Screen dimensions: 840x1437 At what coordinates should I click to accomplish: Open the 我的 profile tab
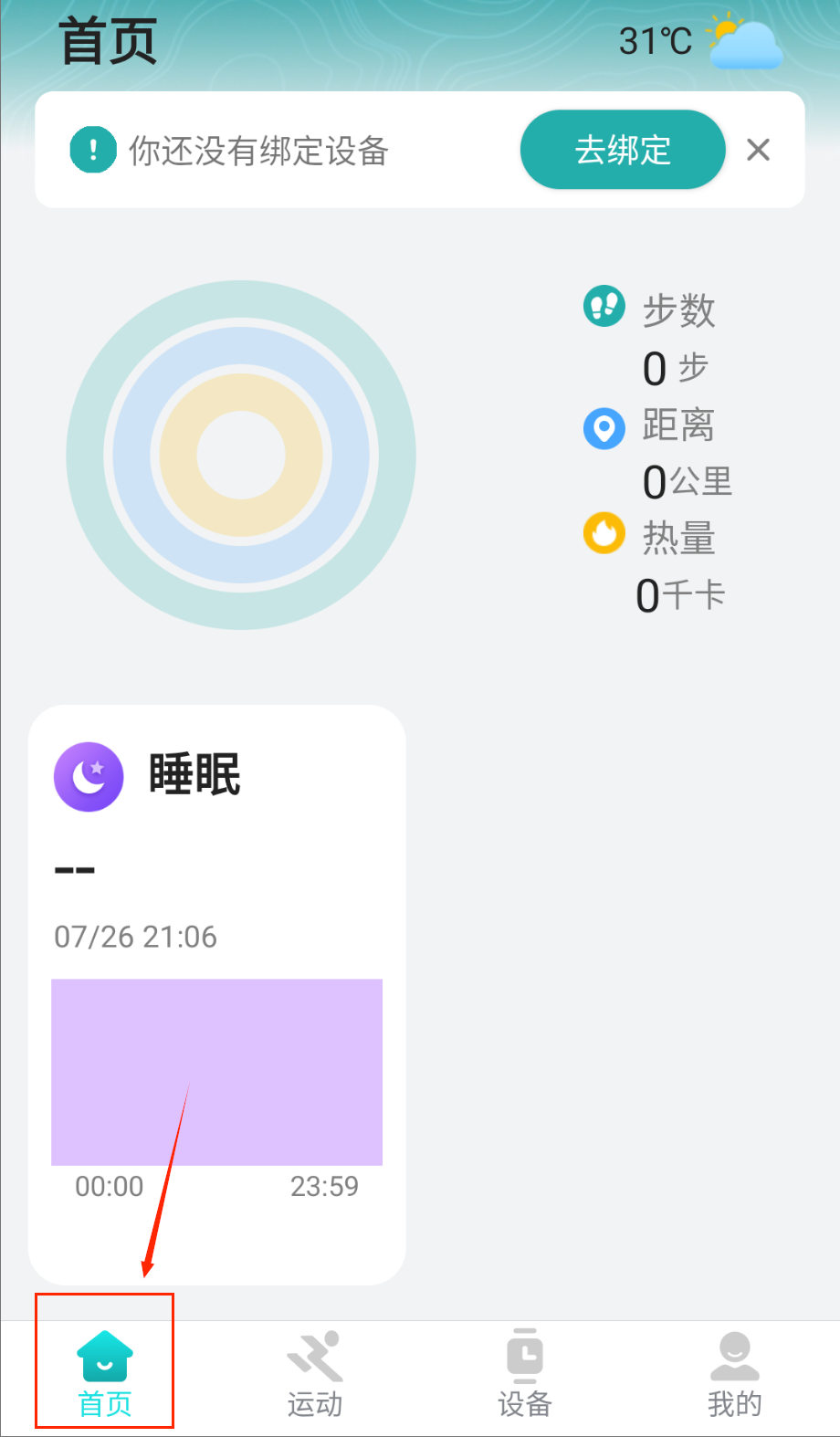click(735, 1374)
